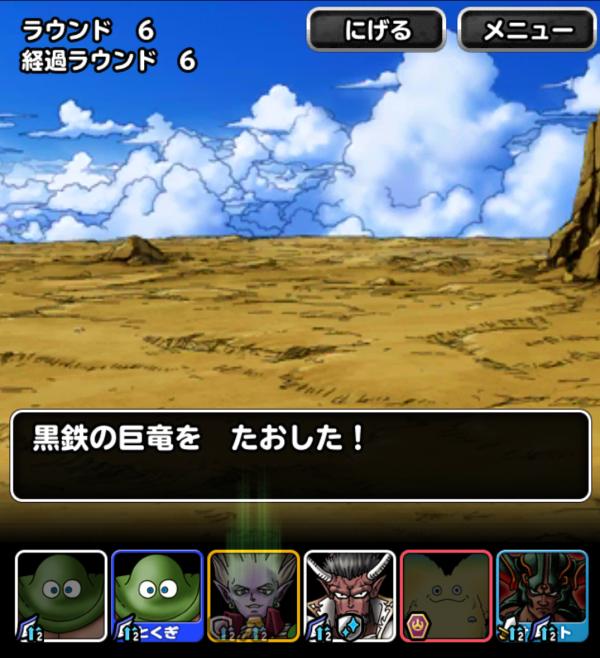This screenshot has width=600, height=658.
Task: Open the メニュー (menu) button
Action: click(526, 31)
